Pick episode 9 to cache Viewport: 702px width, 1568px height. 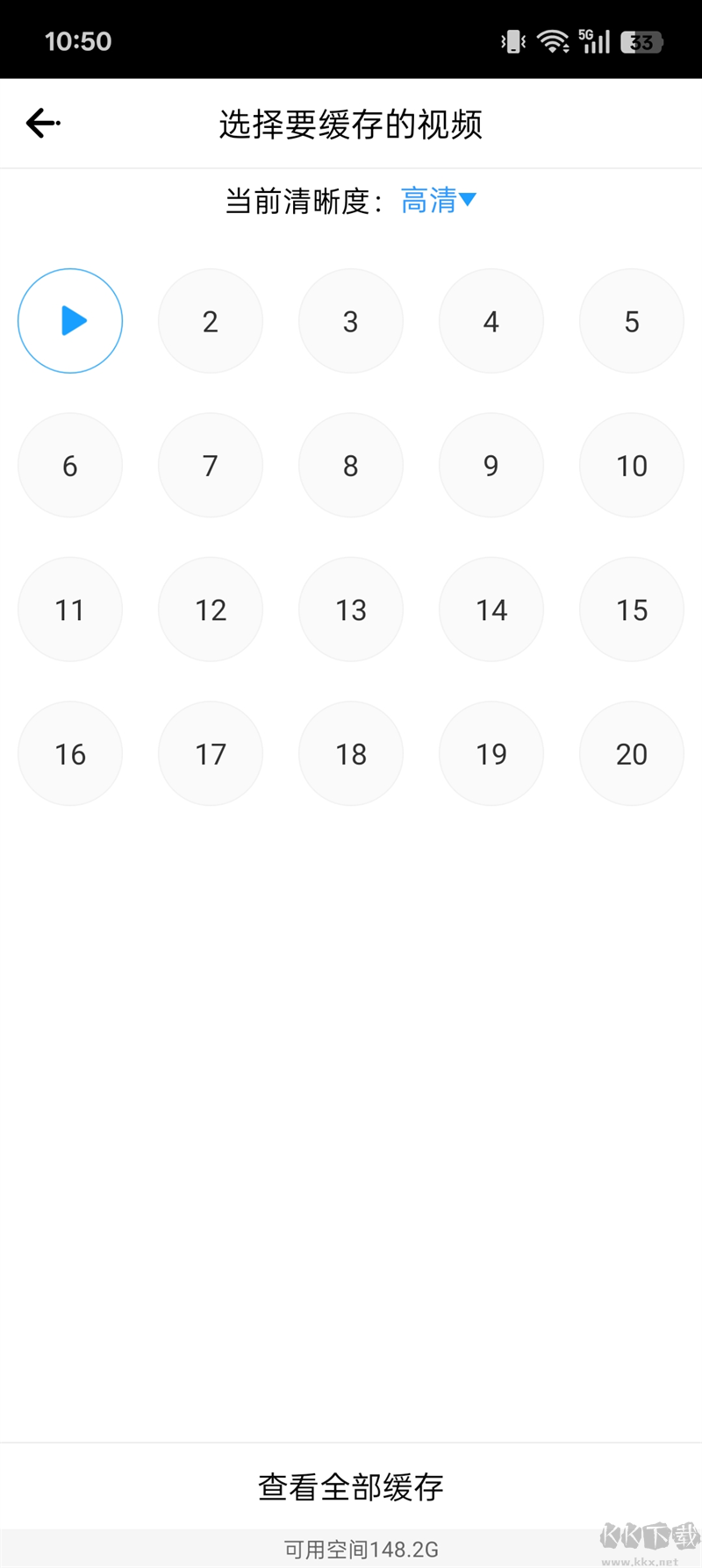[x=491, y=465]
